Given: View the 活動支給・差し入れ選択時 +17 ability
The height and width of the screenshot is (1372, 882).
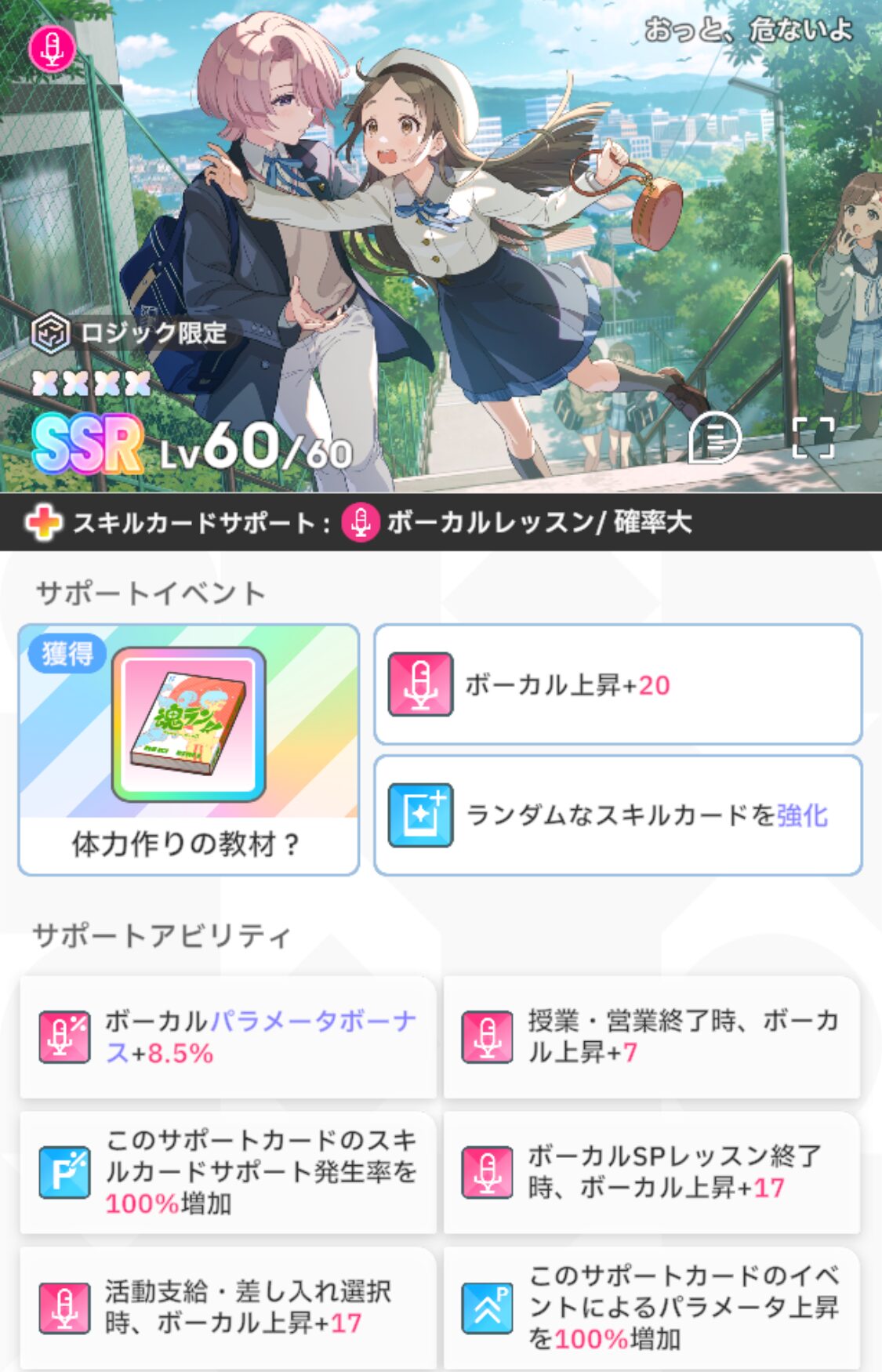Looking at the screenshot, I should pyautogui.click(x=227, y=1307).
